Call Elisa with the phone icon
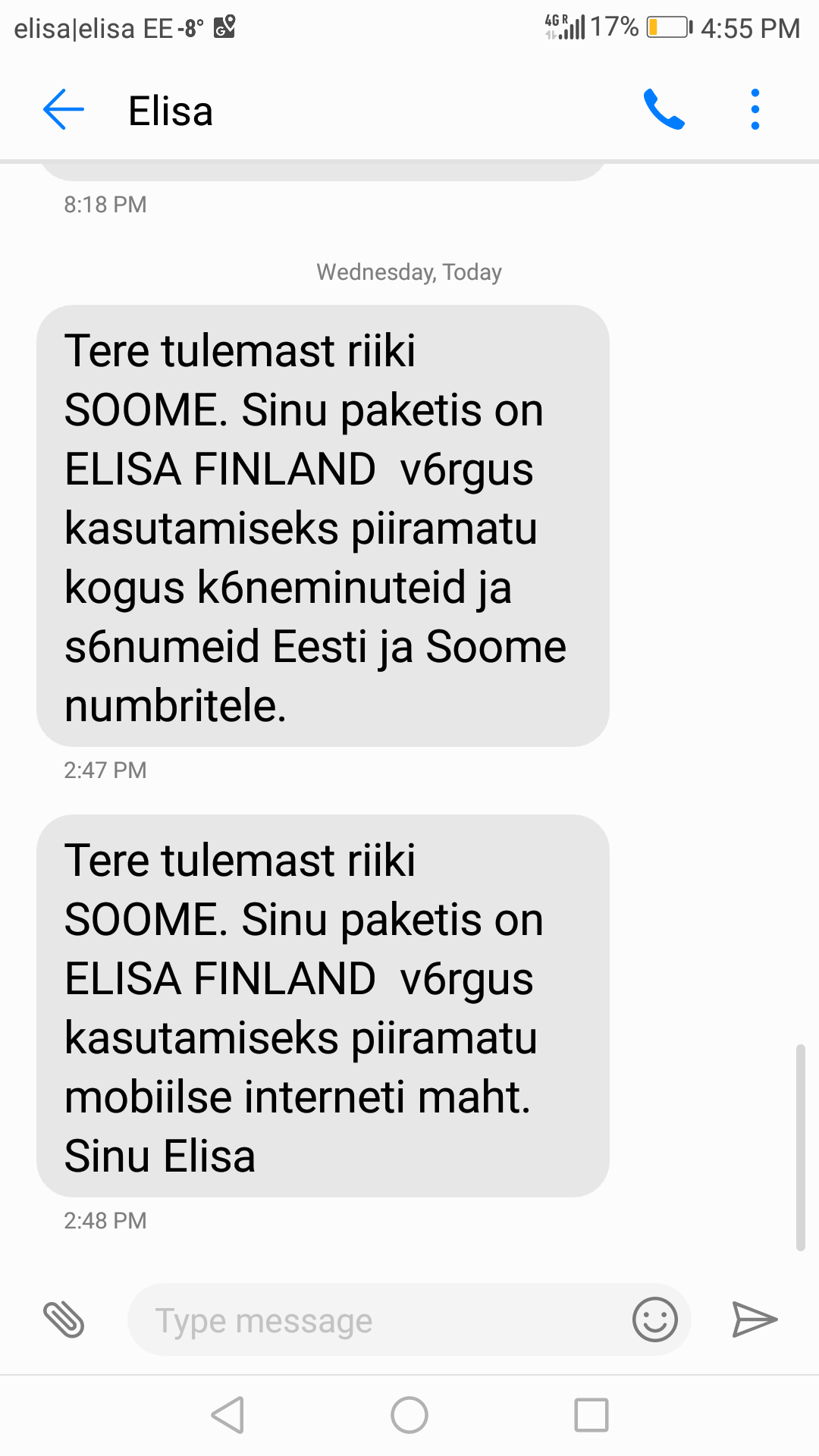Screen dimensions: 819x1456 pos(664,110)
